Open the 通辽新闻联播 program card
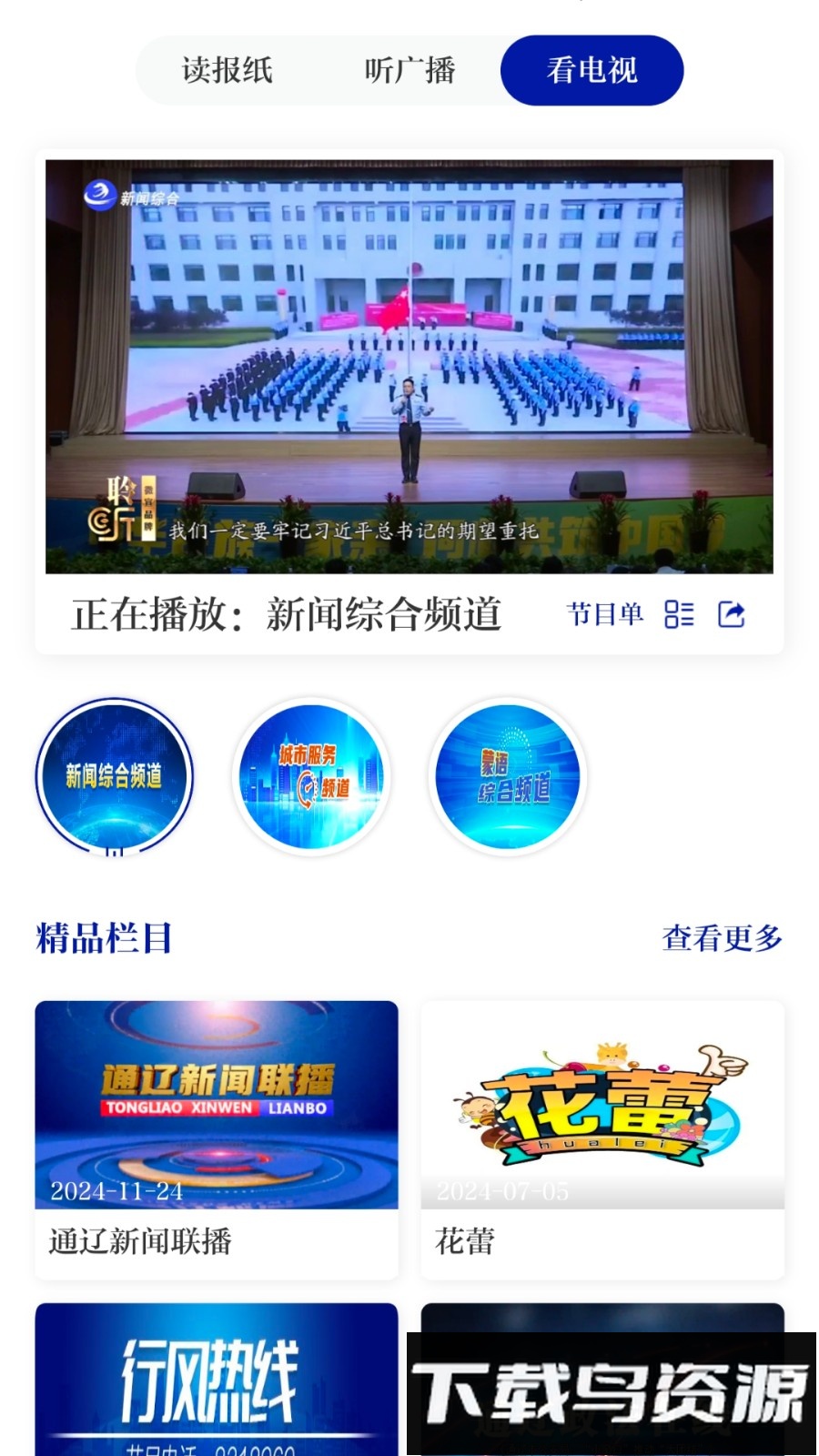Screen dimensions: 819x1456 [x=217, y=1137]
